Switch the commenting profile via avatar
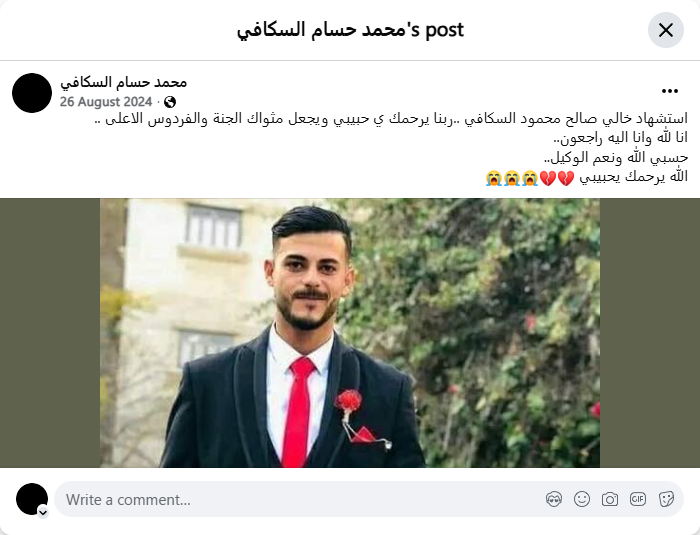Screen dimensions: 700x535 pos(33,499)
